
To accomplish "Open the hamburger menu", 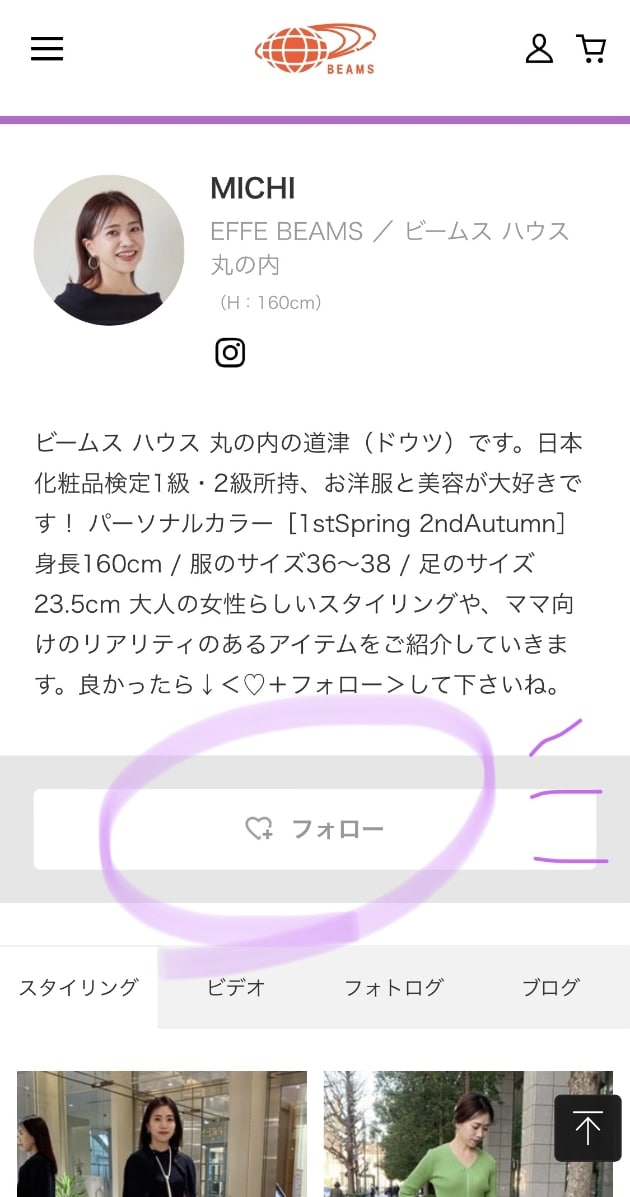I will tap(47, 49).
